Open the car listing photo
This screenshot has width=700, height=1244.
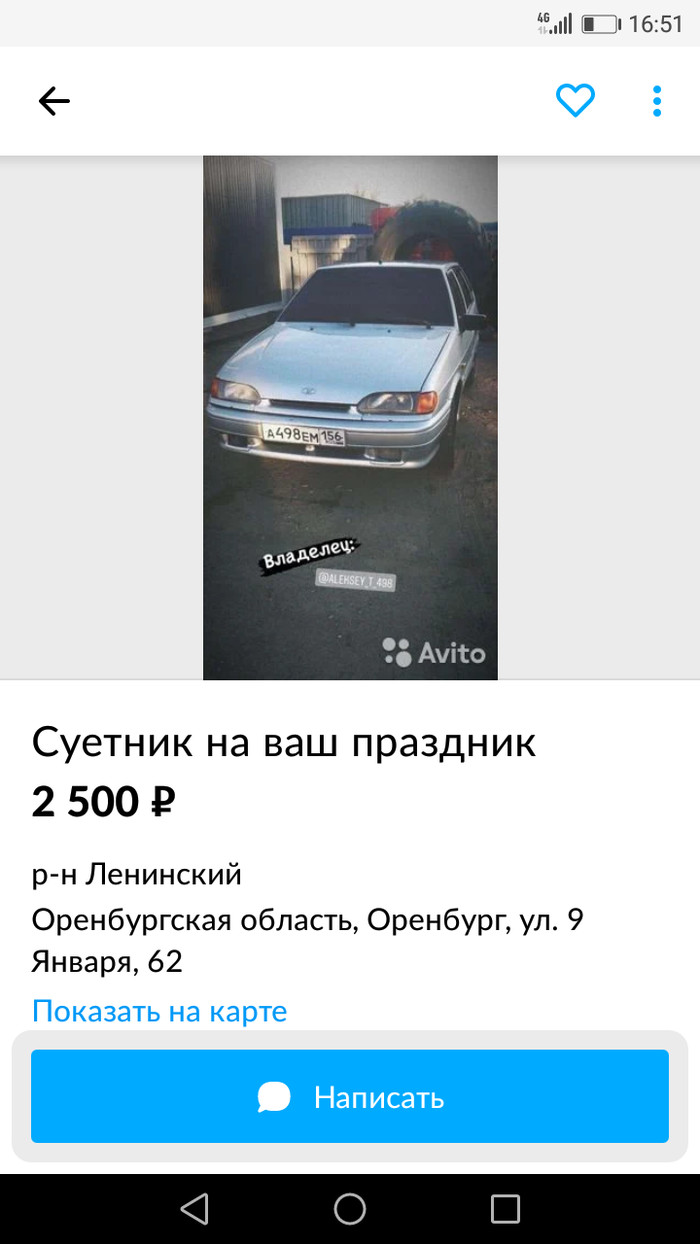click(x=350, y=417)
